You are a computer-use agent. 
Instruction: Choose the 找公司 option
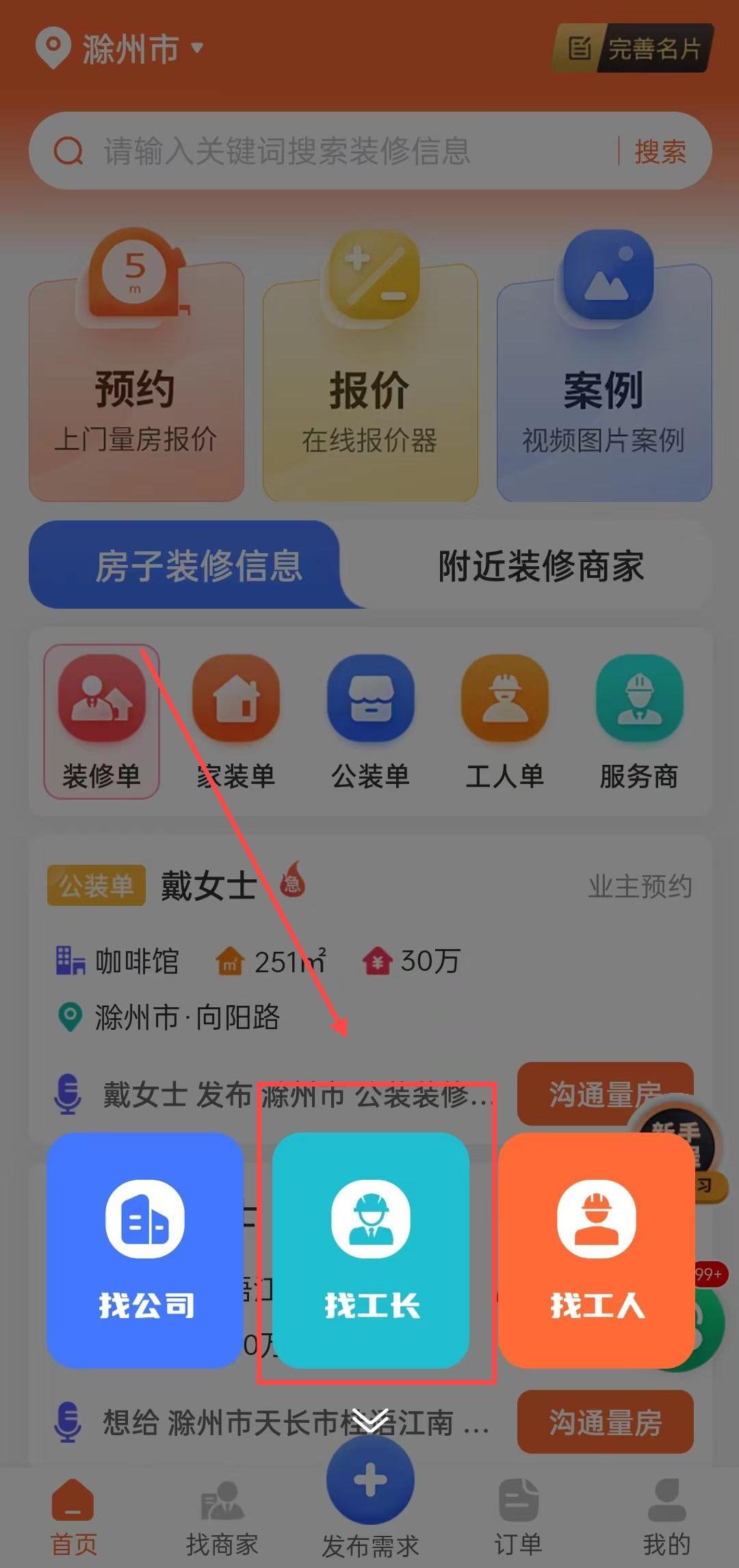tap(145, 1250)
